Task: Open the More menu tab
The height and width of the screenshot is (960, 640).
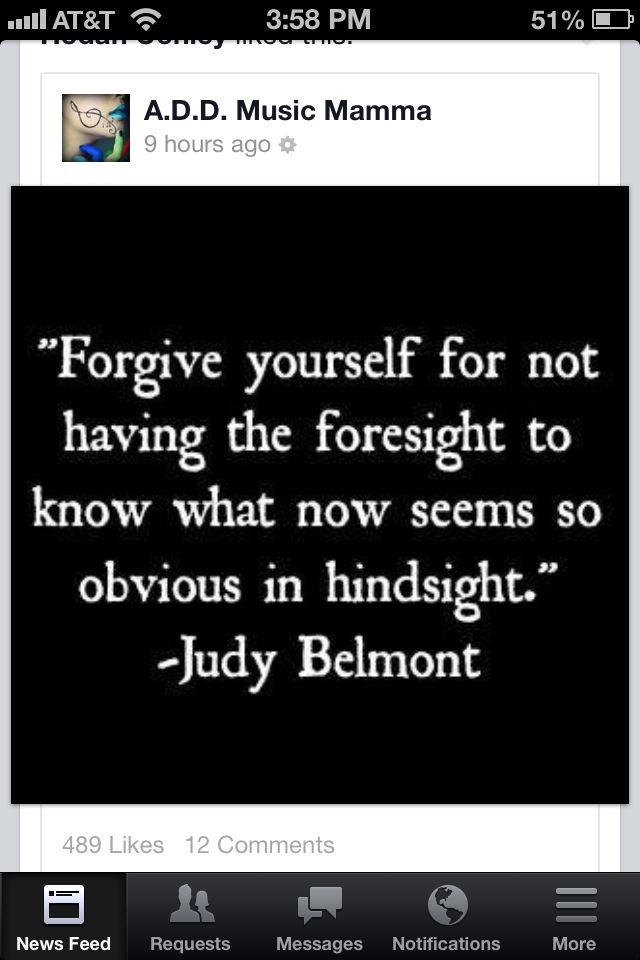Action: point(574,917)
